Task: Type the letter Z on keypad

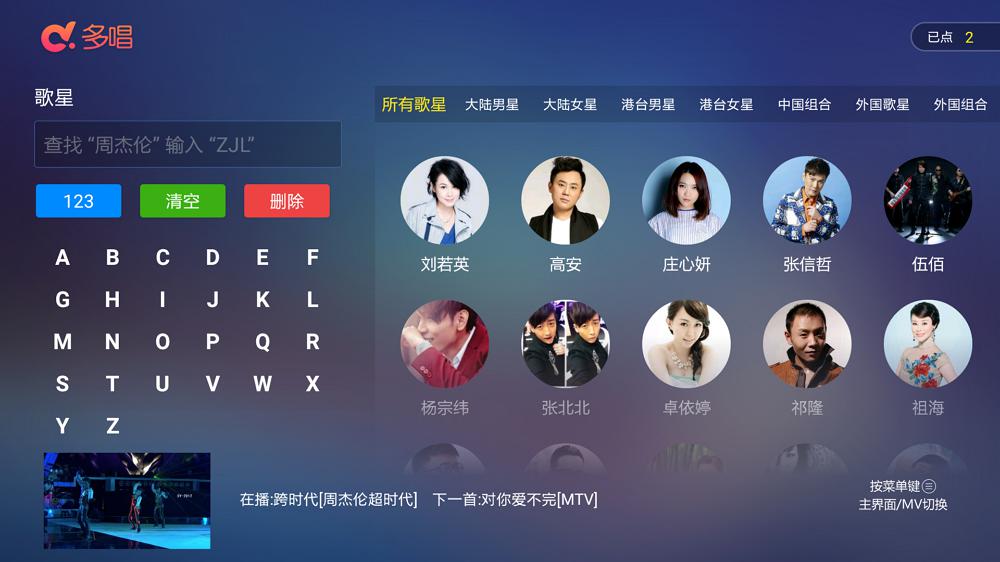Action: pyautogui.click(x=112, y=426)
